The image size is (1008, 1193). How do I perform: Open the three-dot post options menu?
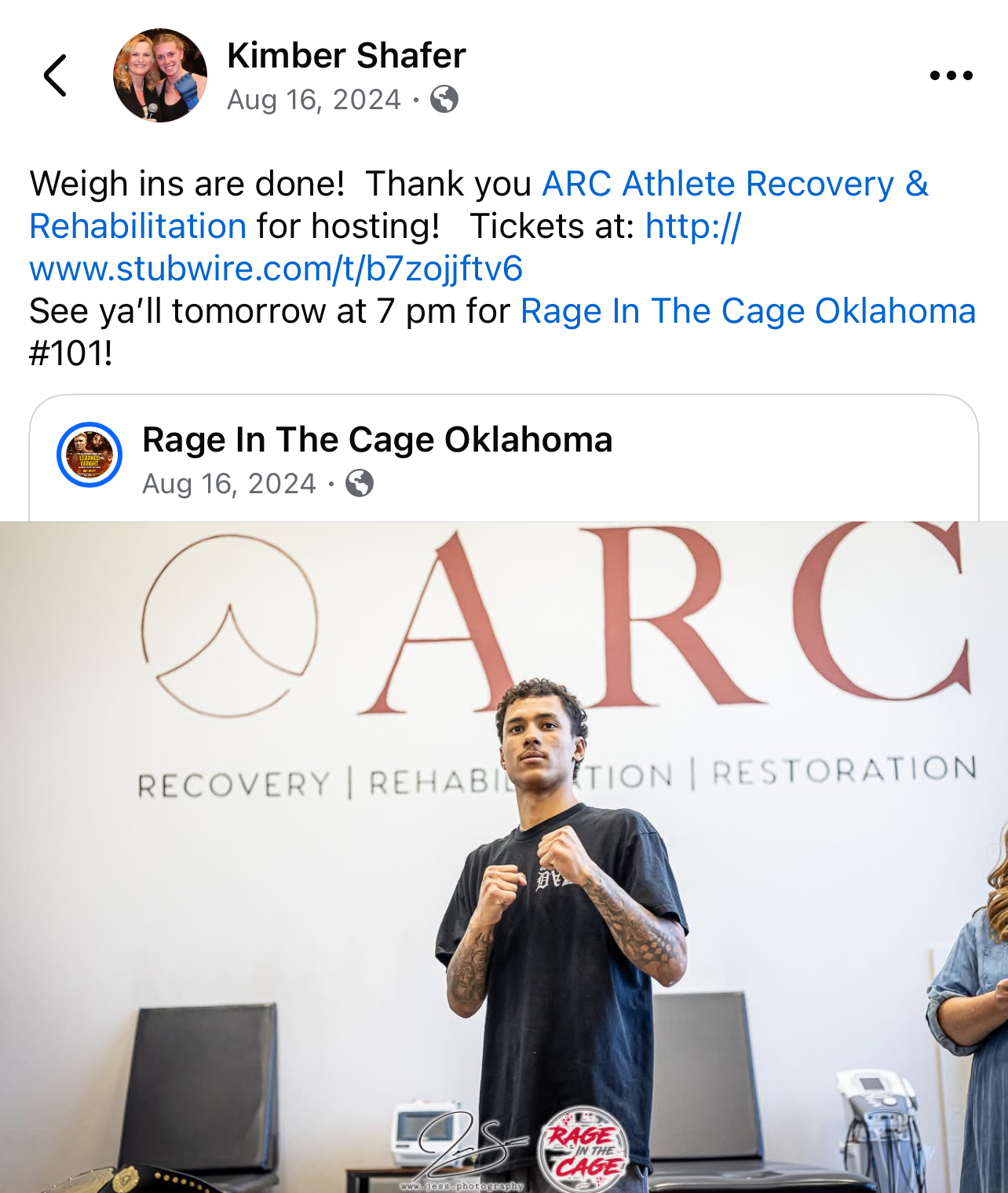(x=951, y=75)
